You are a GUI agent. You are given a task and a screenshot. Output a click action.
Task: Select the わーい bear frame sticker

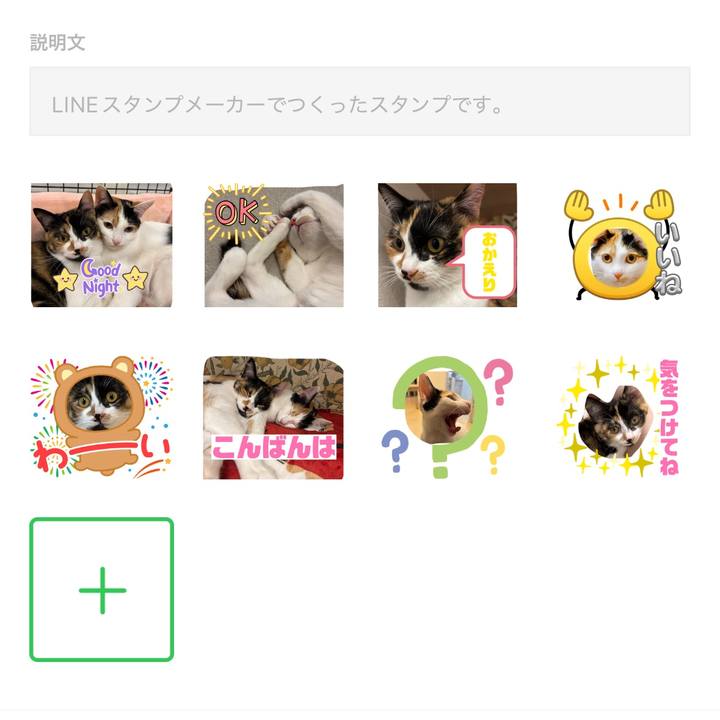(x=101, y=418)
